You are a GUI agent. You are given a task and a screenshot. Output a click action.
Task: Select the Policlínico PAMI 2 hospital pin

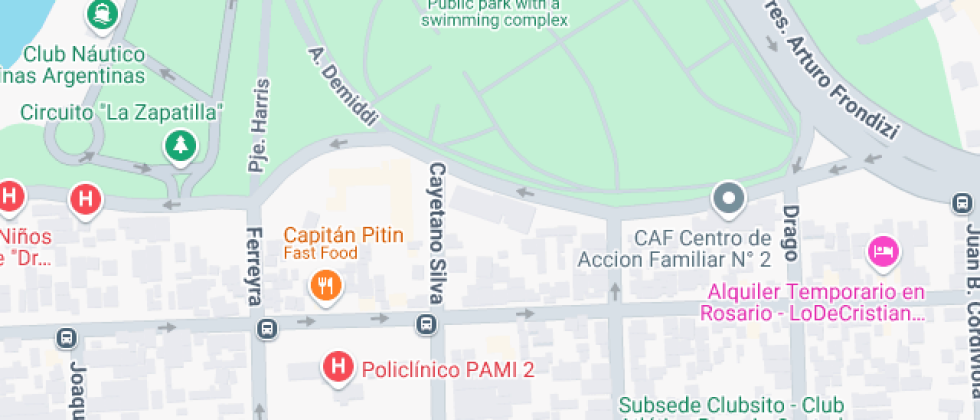click(x=339, y=367)
